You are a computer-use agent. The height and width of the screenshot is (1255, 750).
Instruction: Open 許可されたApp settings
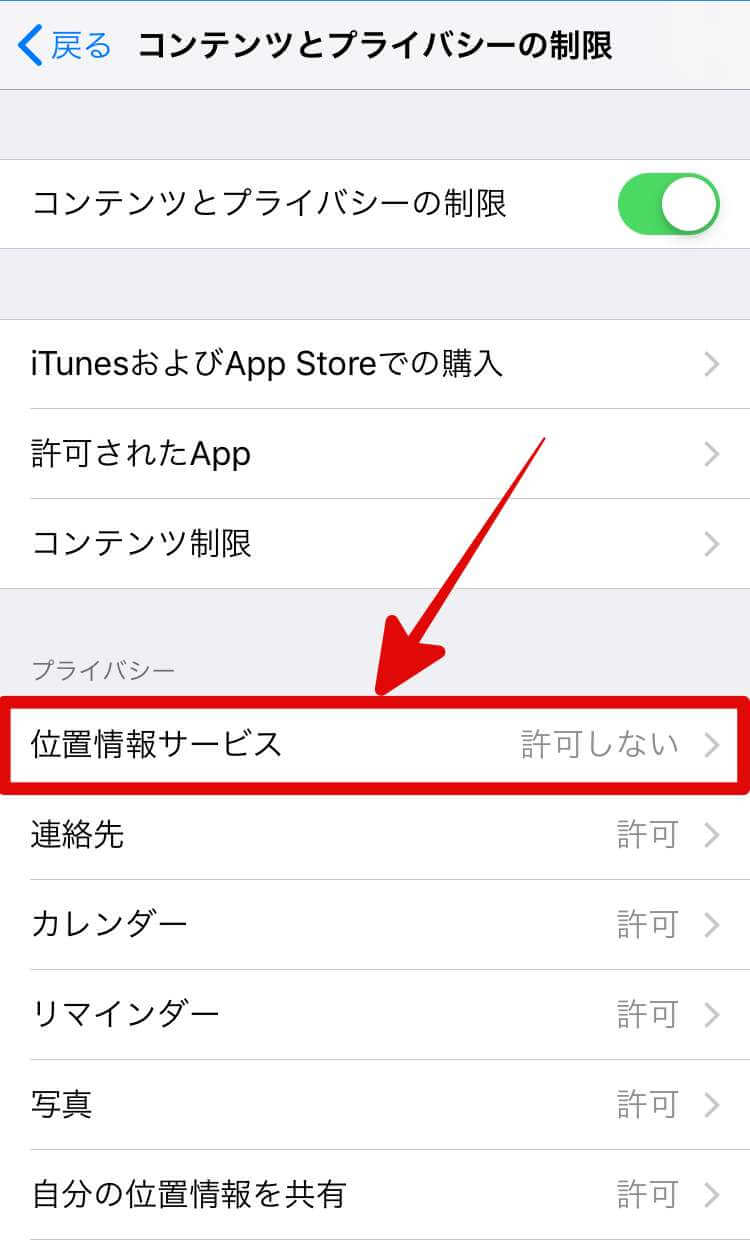pyautogui.click(x=375, y=454)
